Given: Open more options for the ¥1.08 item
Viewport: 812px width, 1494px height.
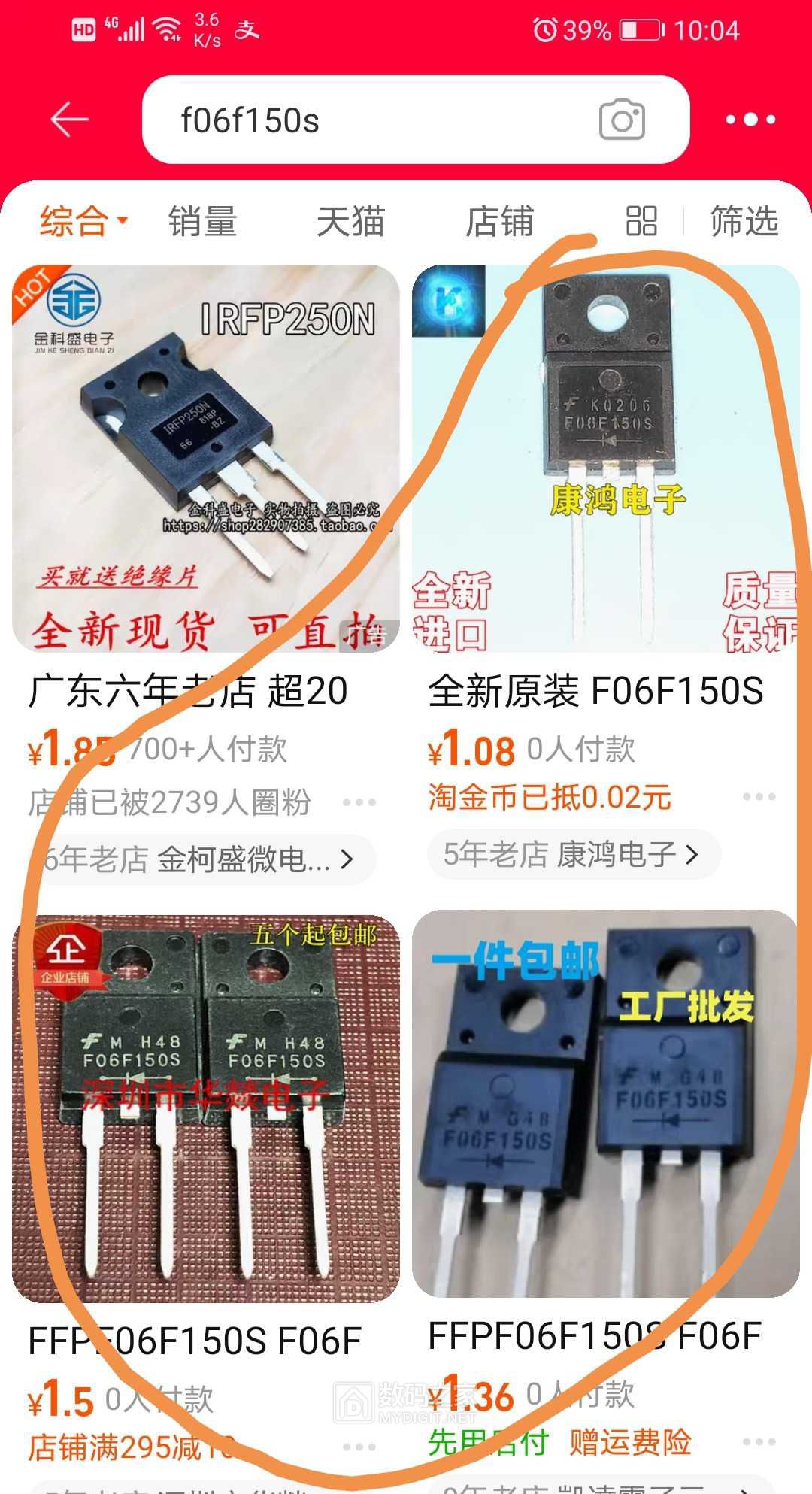Looking at the screenshot, I should click(x=759, y=797).
